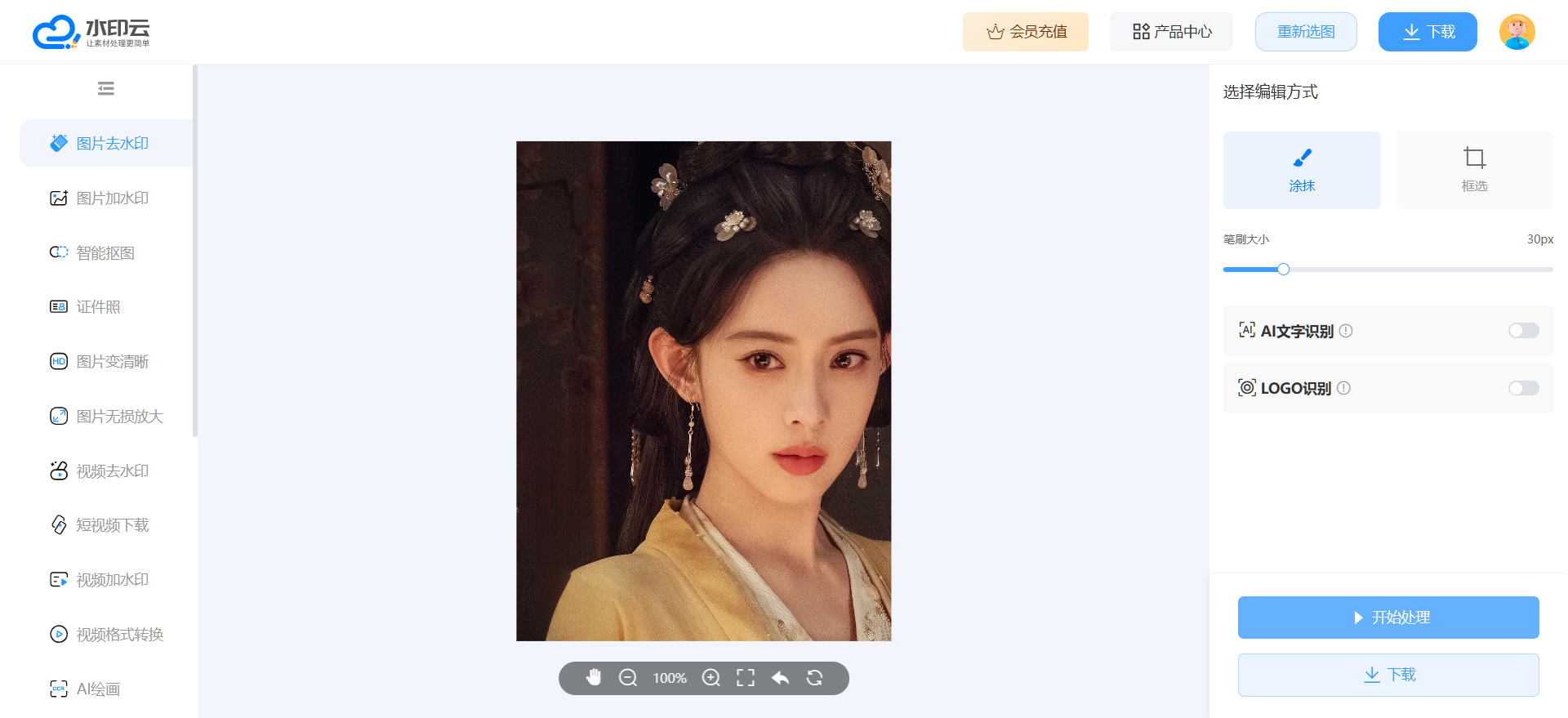Open 图片变清晰 tool

[x=112, y=362]
